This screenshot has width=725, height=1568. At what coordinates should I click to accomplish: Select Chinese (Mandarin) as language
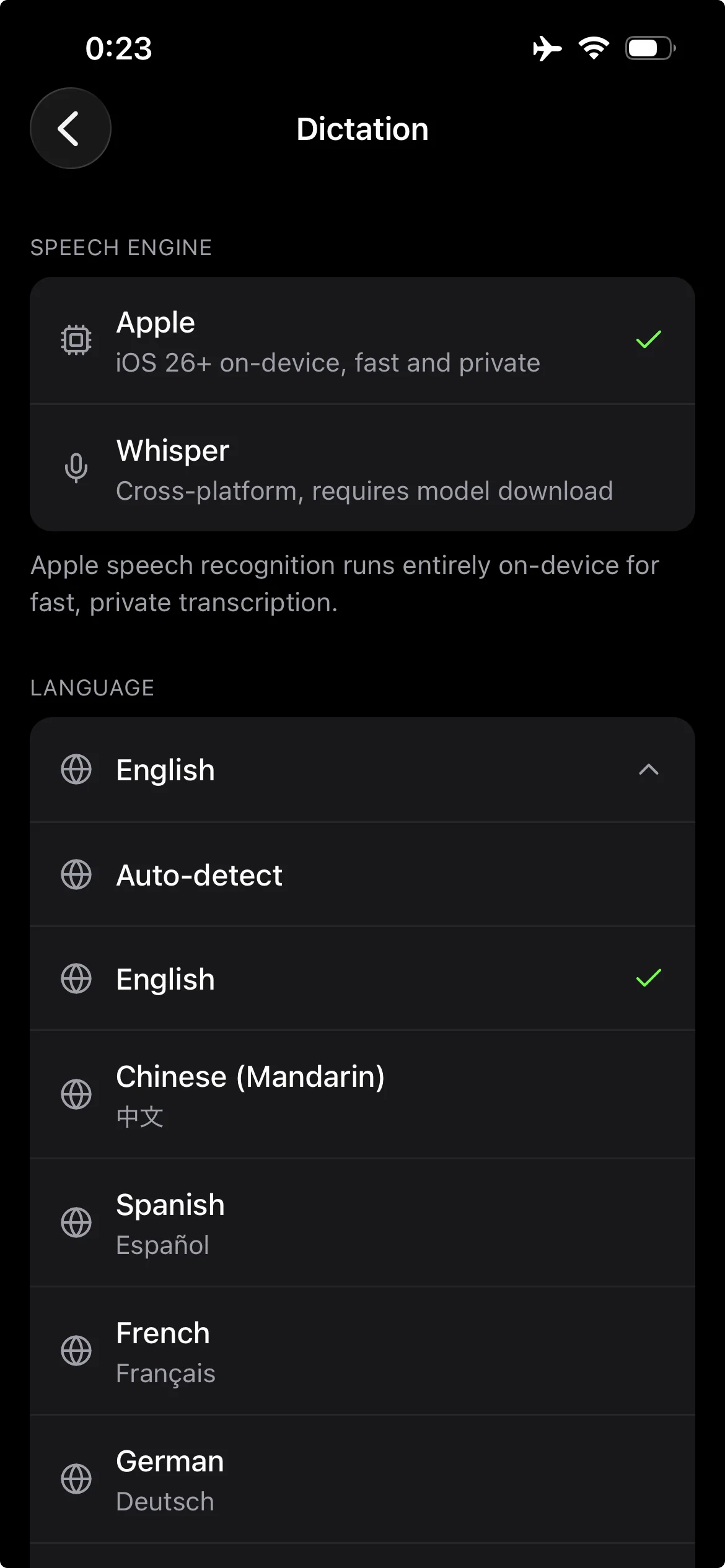click(362, 1095)
